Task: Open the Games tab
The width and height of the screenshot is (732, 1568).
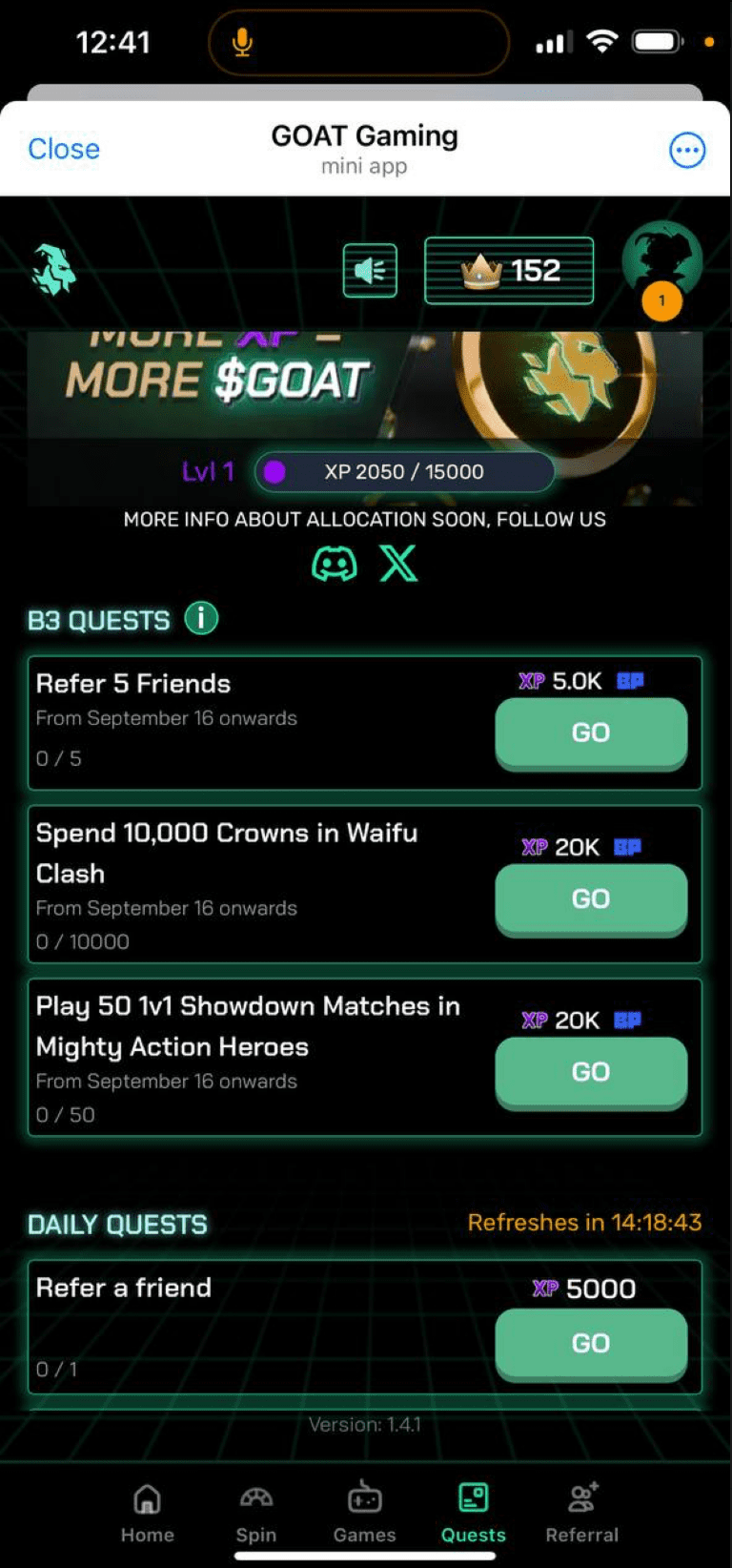Action: click(364, 1512)
